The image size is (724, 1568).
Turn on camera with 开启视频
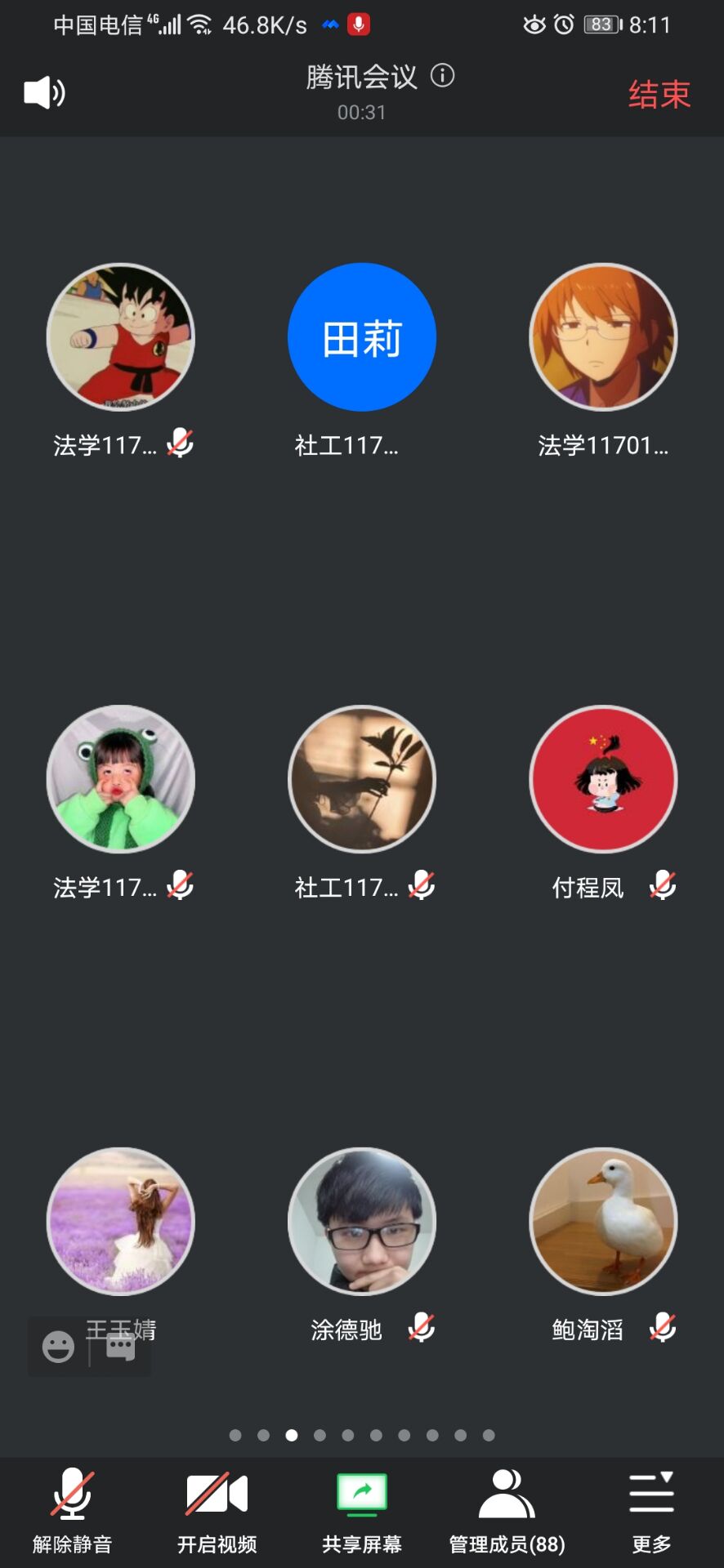point(217,1509)
